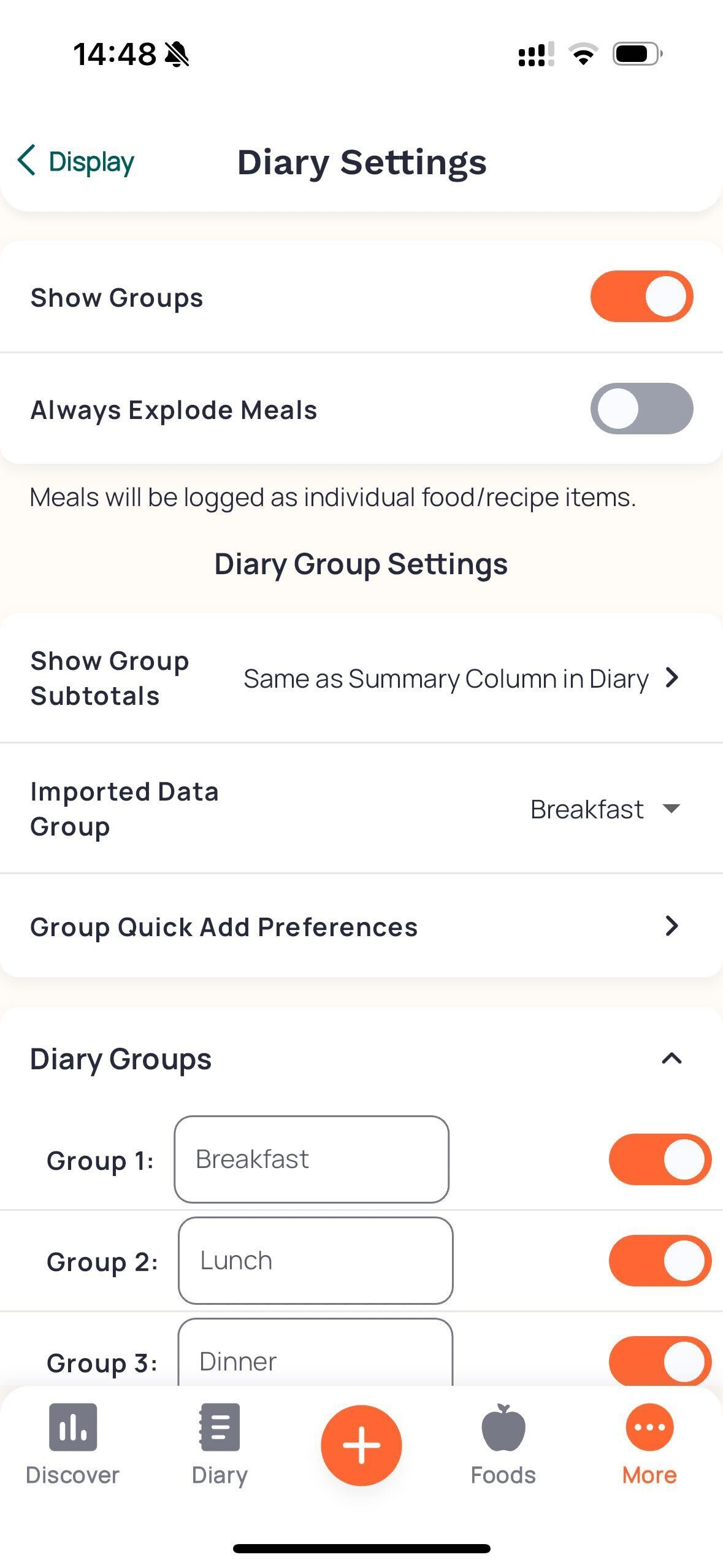Open Group Quick Add Preferences

point(361,926)
